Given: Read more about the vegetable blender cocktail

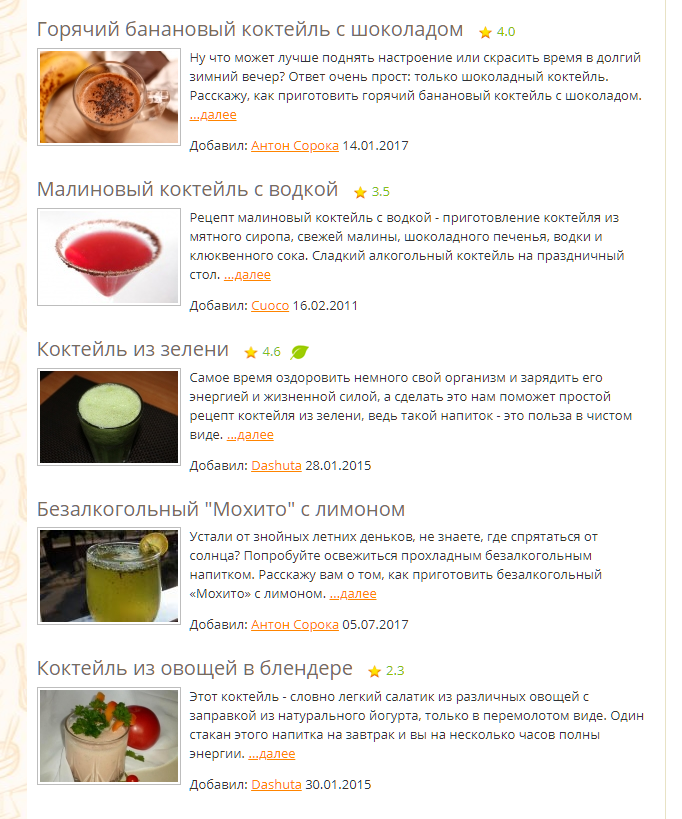Looking at the screenshot, I should point(272,754).
